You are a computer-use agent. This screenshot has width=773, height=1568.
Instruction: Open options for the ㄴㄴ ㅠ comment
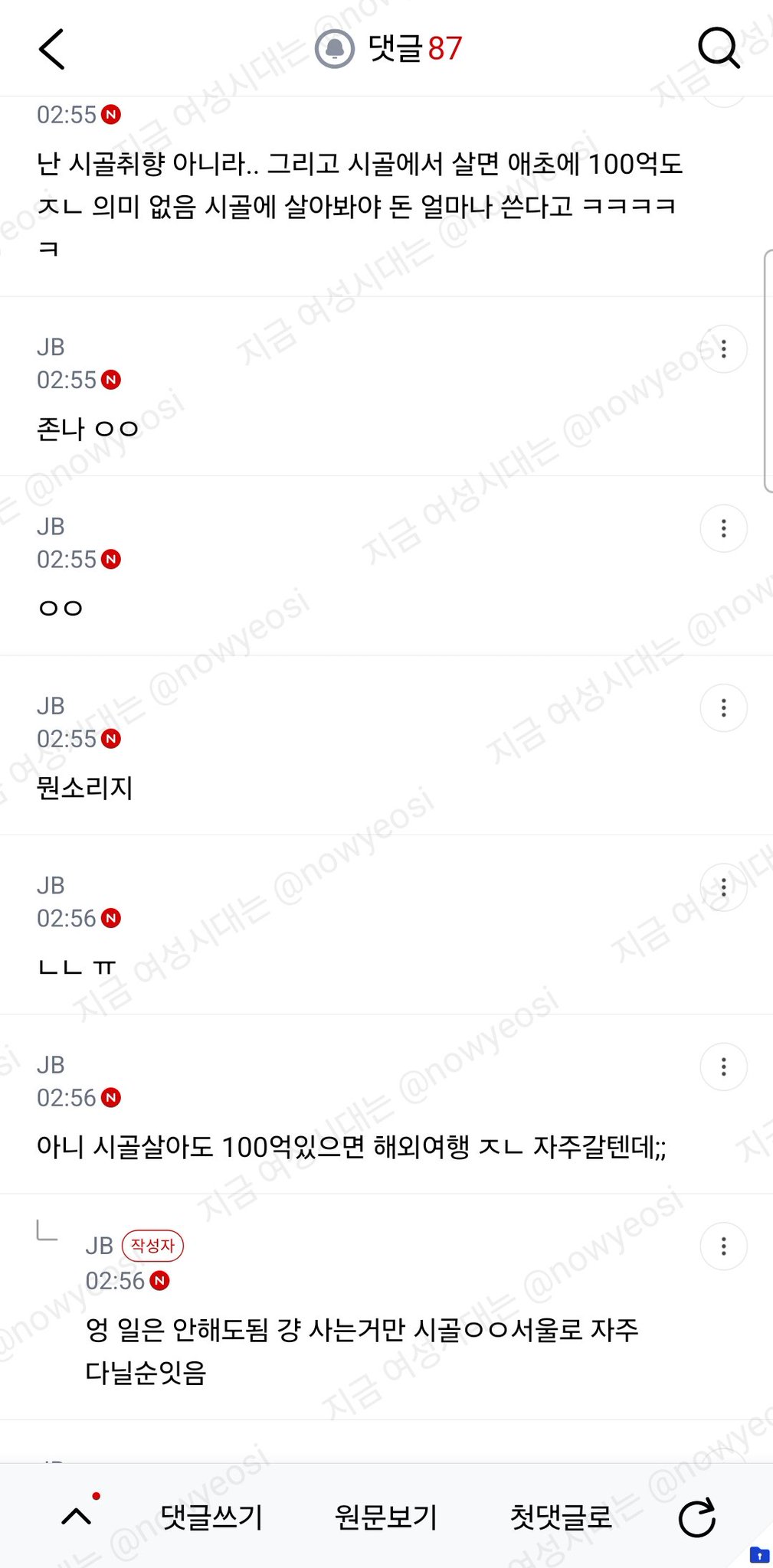pyautogui.click(x=723, y=887)
